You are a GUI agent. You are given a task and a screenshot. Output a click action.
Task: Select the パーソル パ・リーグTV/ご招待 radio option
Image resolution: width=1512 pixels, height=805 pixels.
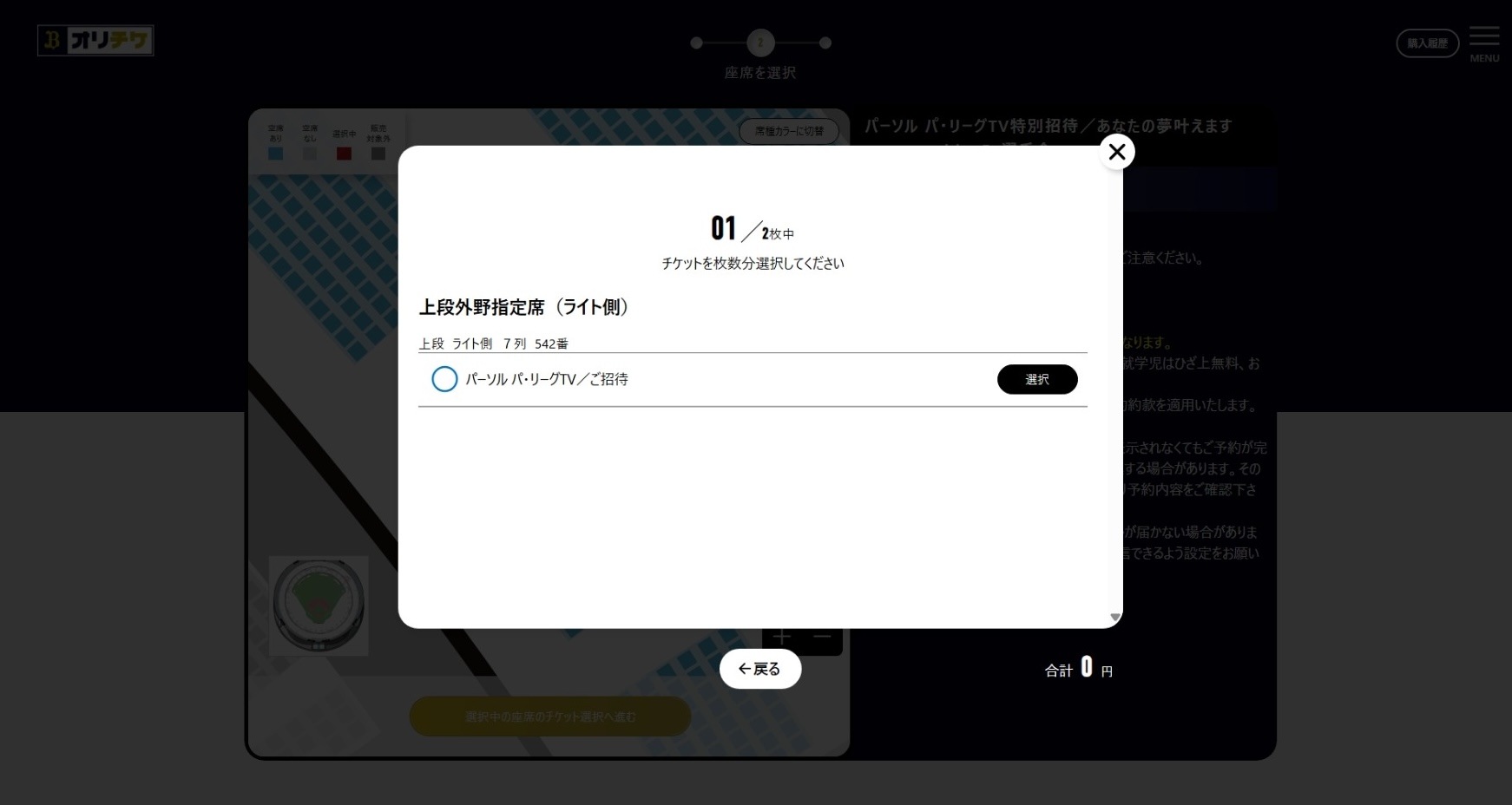pos(444,379)
